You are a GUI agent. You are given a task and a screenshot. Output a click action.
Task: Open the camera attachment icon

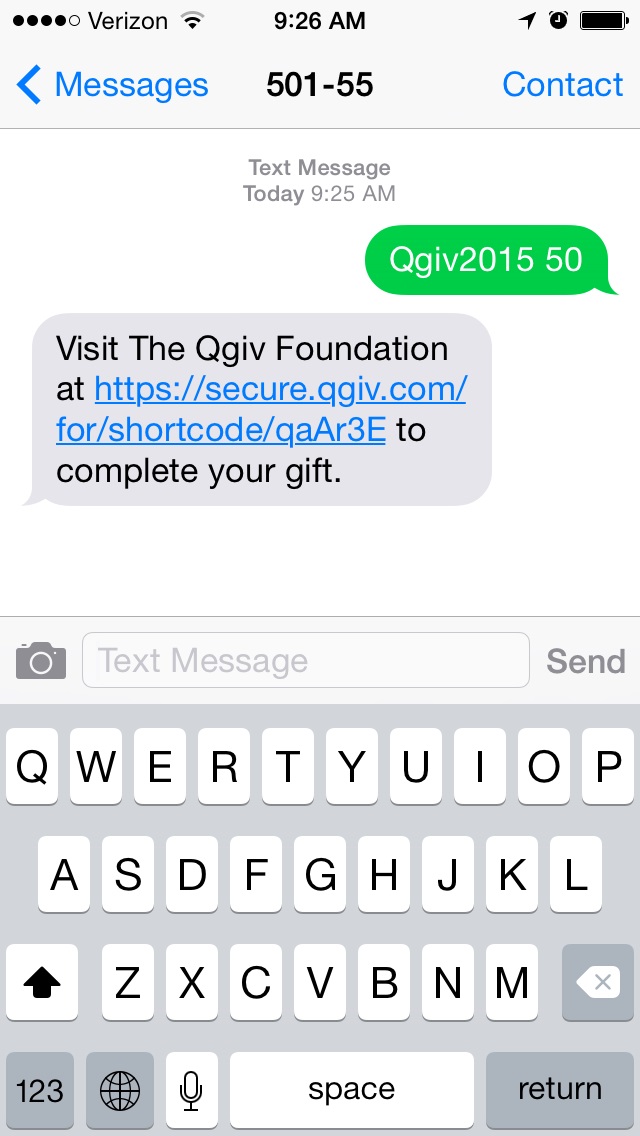(x=41, y=660)
